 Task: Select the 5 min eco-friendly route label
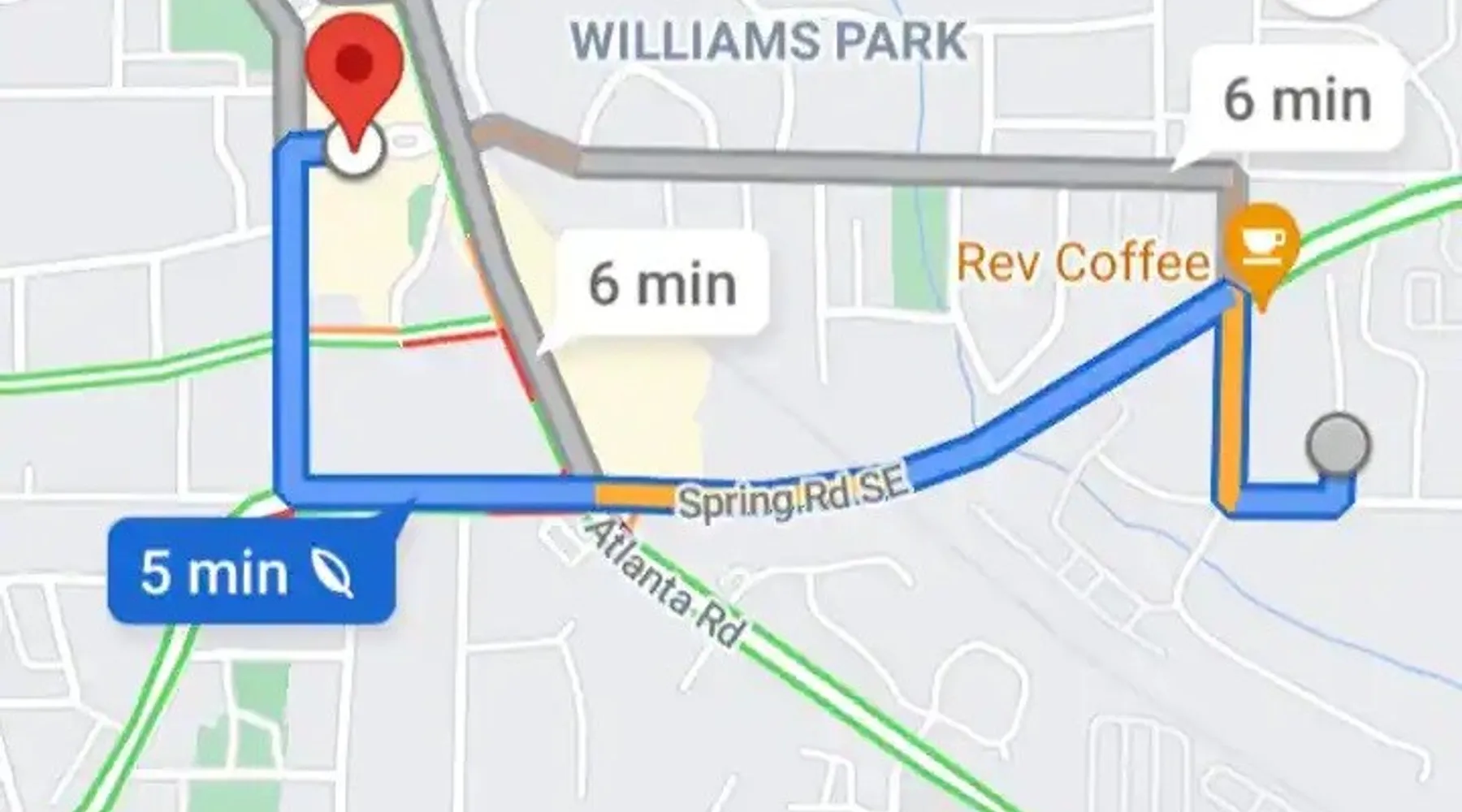click(x=250, y=572)
